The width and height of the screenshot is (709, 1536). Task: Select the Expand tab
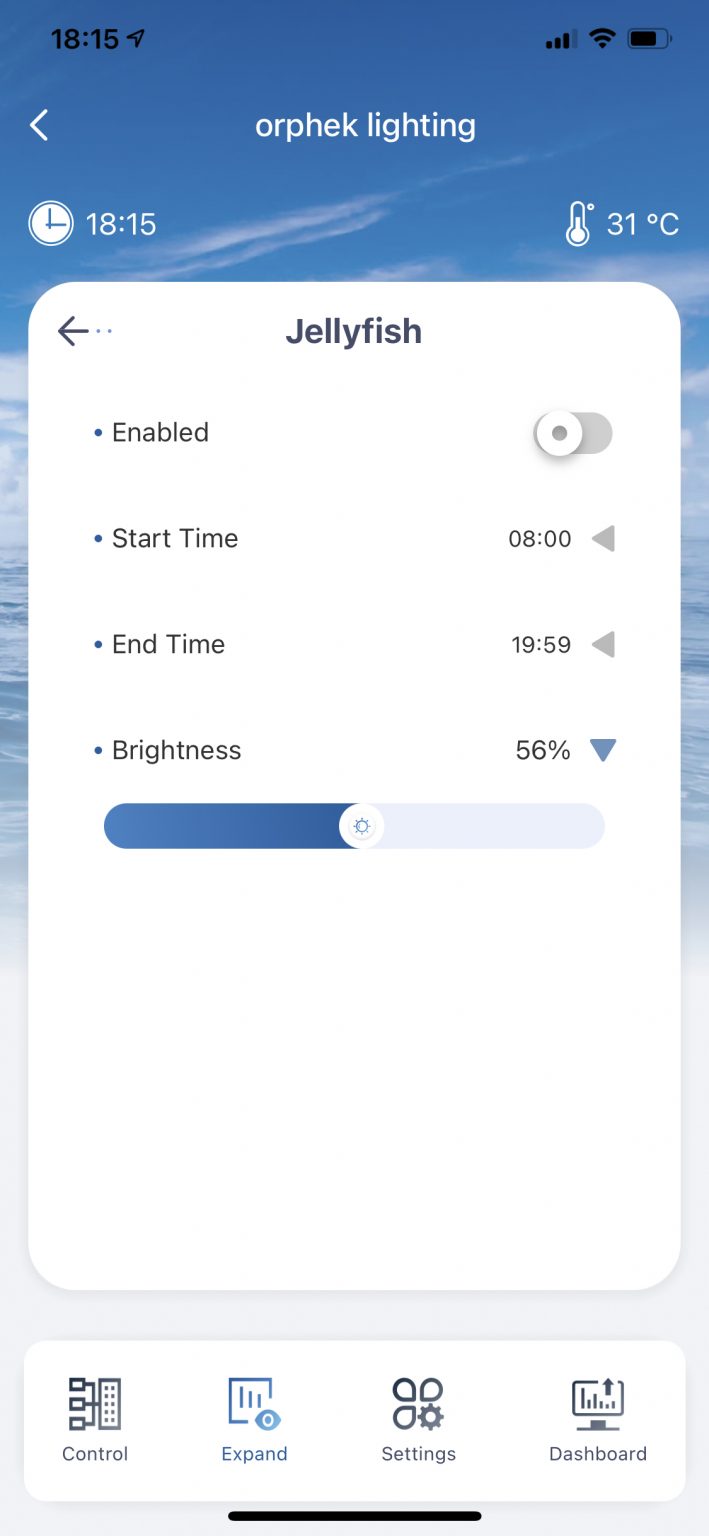[x=254, y=1419]
